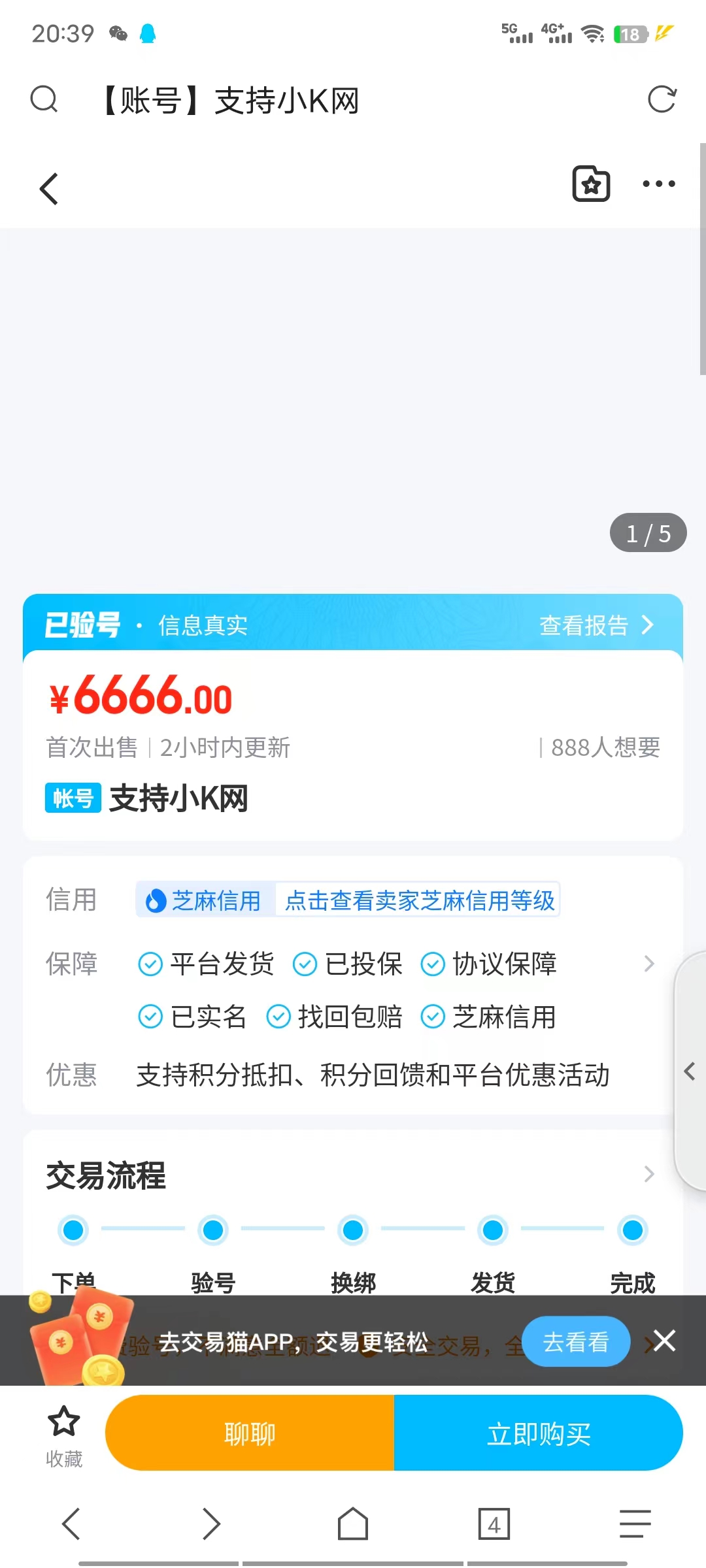Tap 去看看 to open the app
This screenshot has width=706, height=1568.
point(576,1342)
